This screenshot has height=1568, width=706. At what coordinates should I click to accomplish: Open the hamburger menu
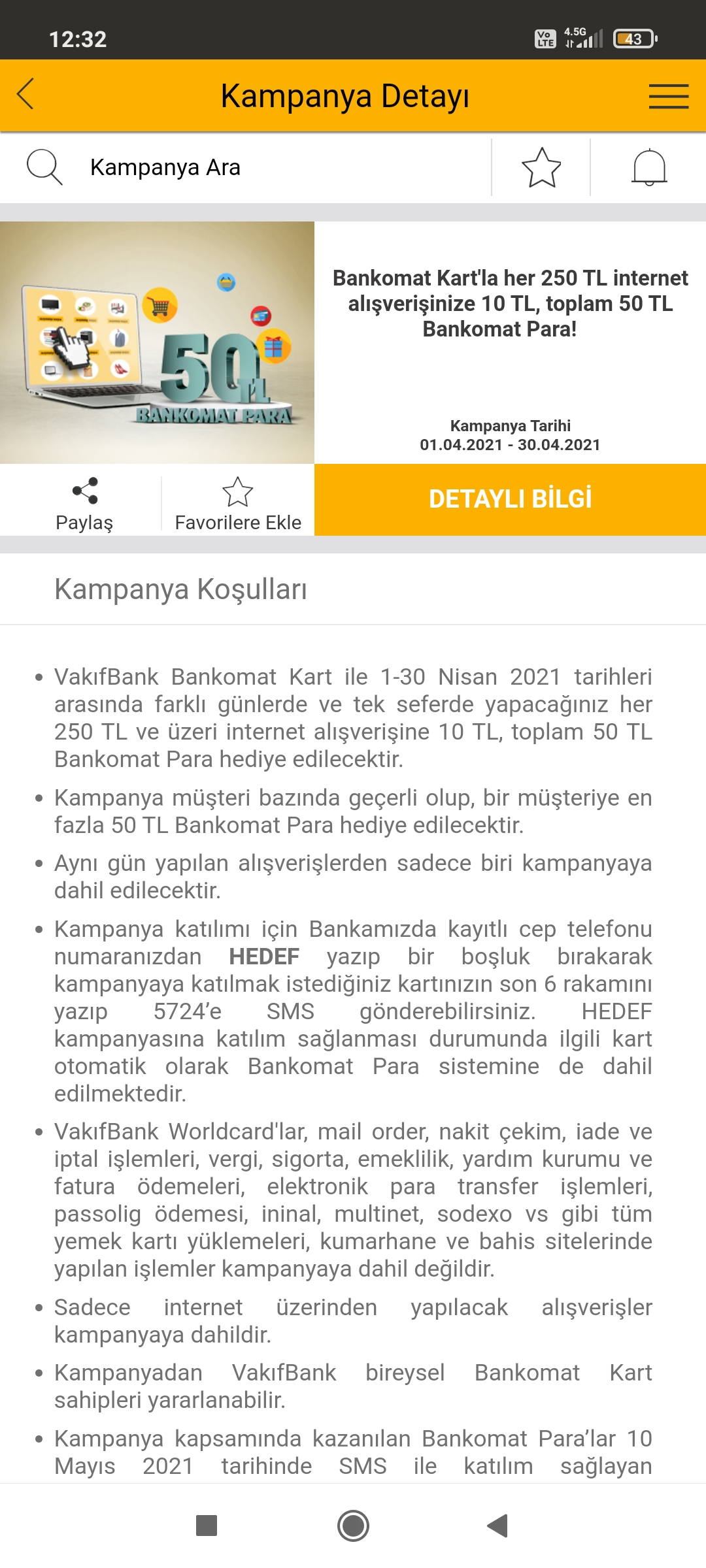[x=668, y=96]
